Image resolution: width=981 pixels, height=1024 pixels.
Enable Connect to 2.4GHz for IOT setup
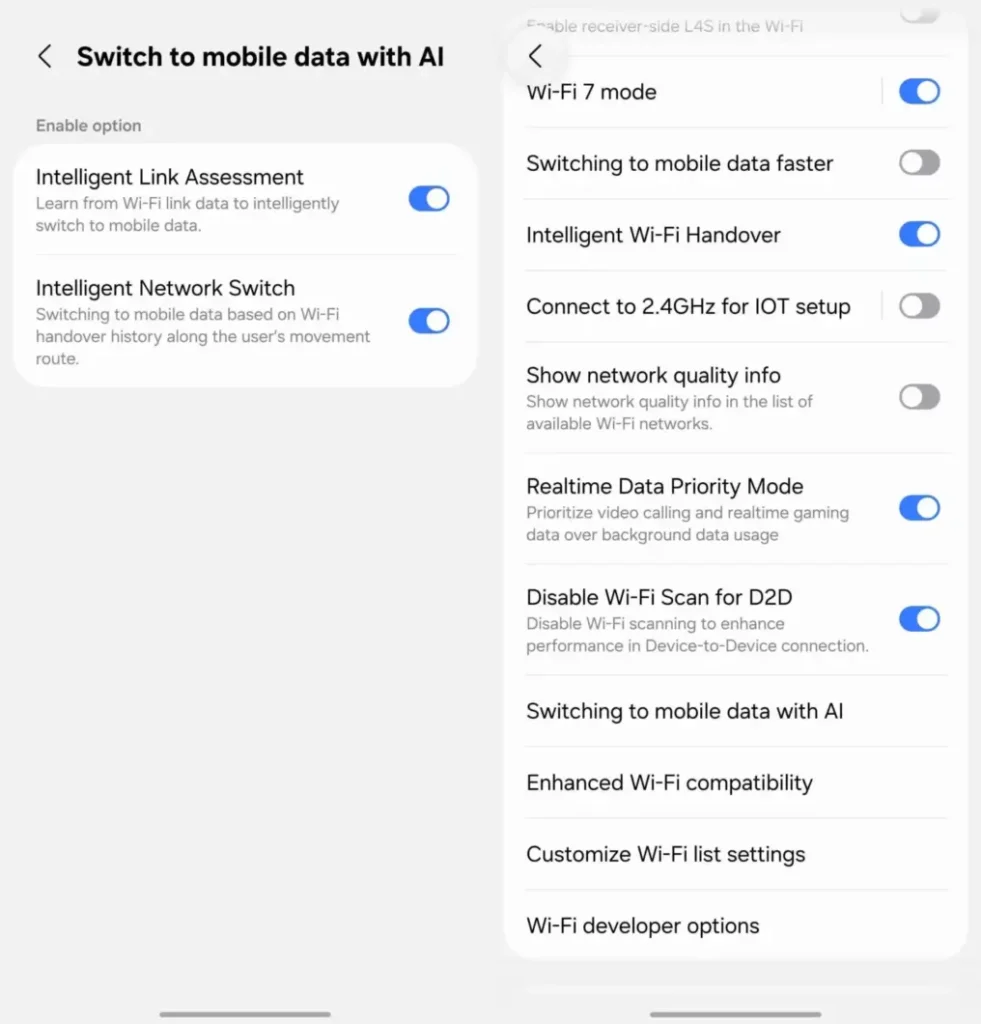click(918, 306)
